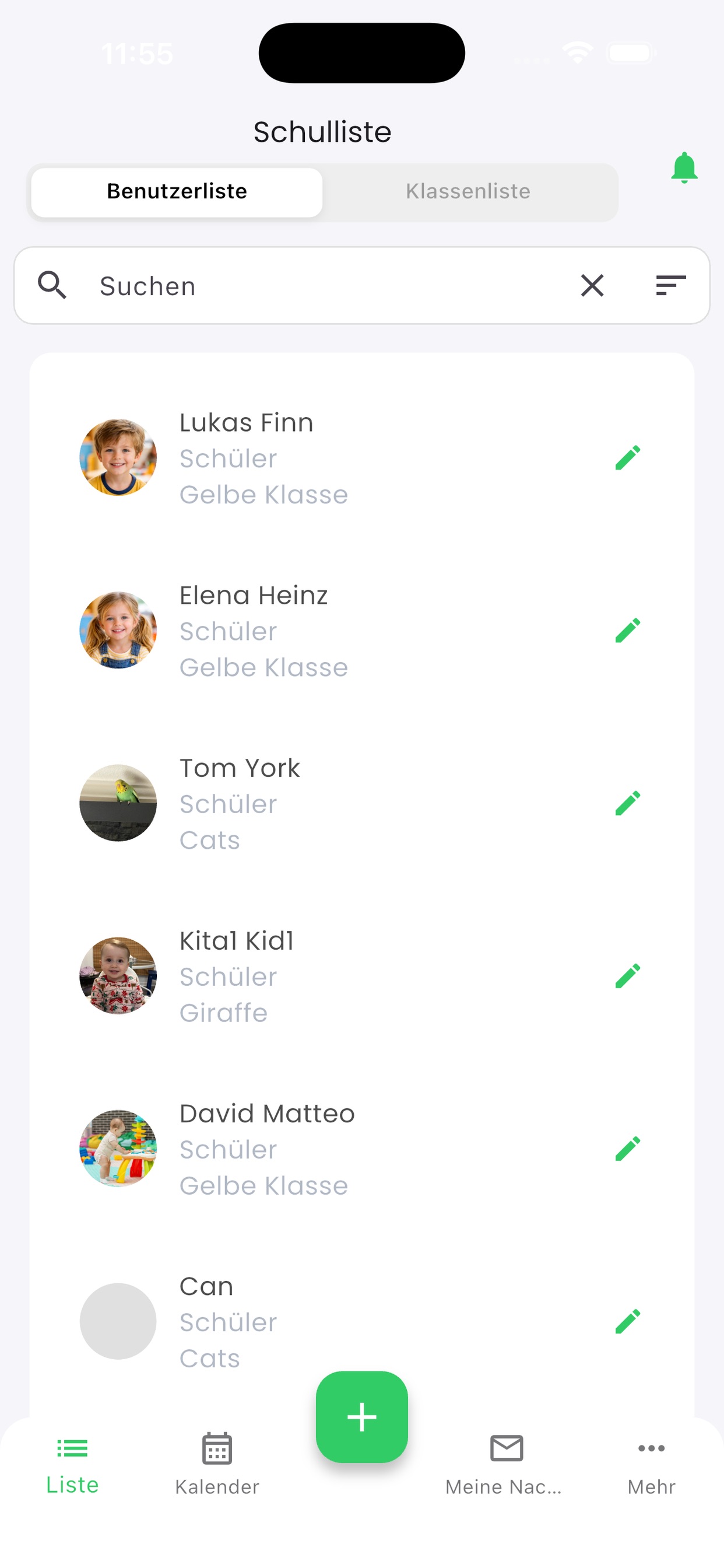Open the Meine Nac... messages tab
The image size is (724, 1568).
(x=505, y=1464)
